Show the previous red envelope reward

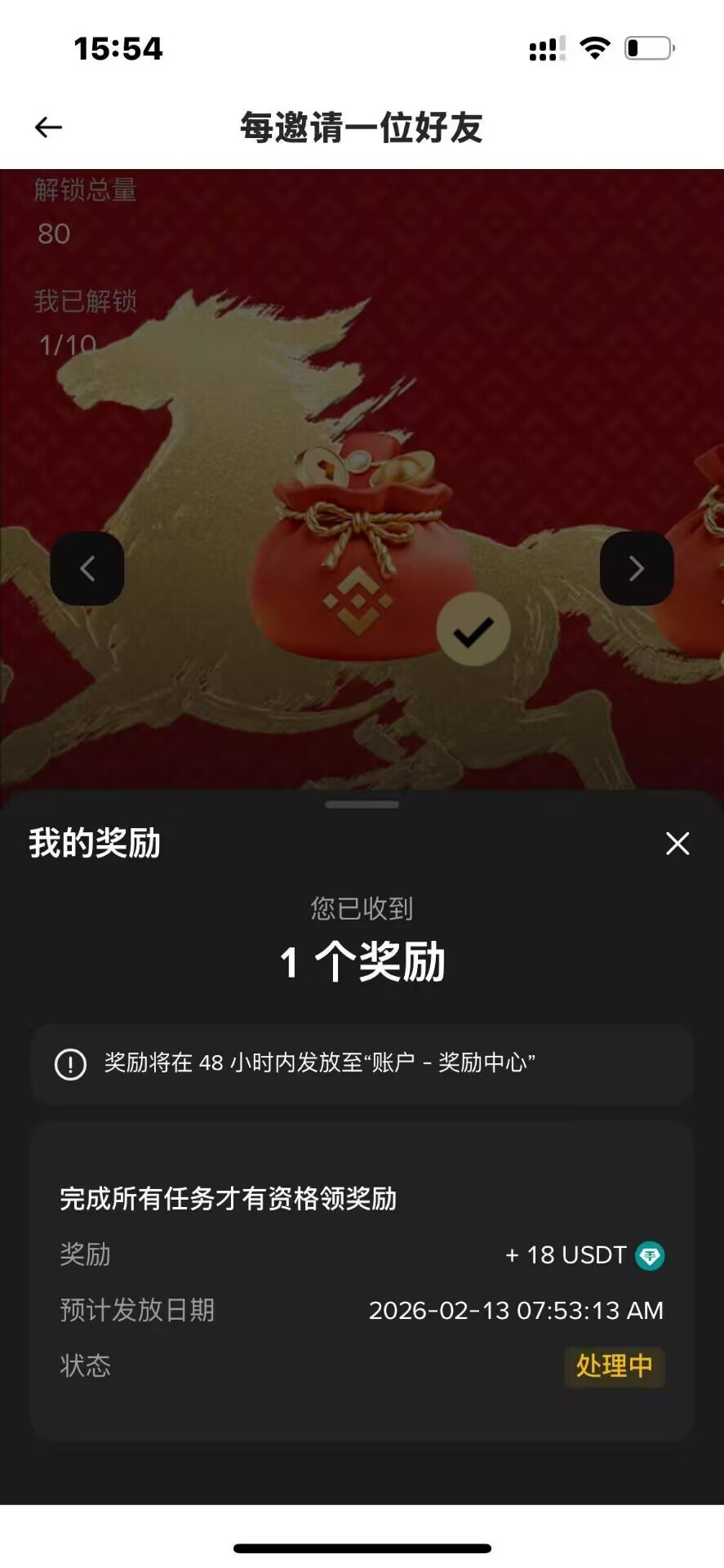coord(87,568)
